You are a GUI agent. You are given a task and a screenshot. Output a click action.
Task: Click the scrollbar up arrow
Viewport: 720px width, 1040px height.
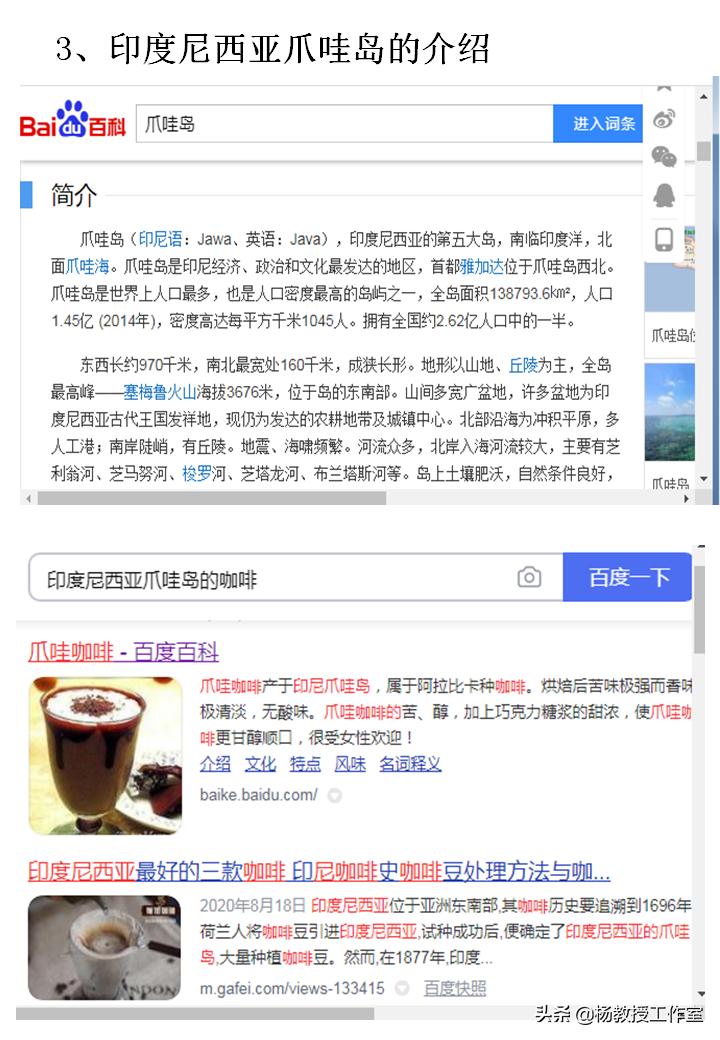703,97
